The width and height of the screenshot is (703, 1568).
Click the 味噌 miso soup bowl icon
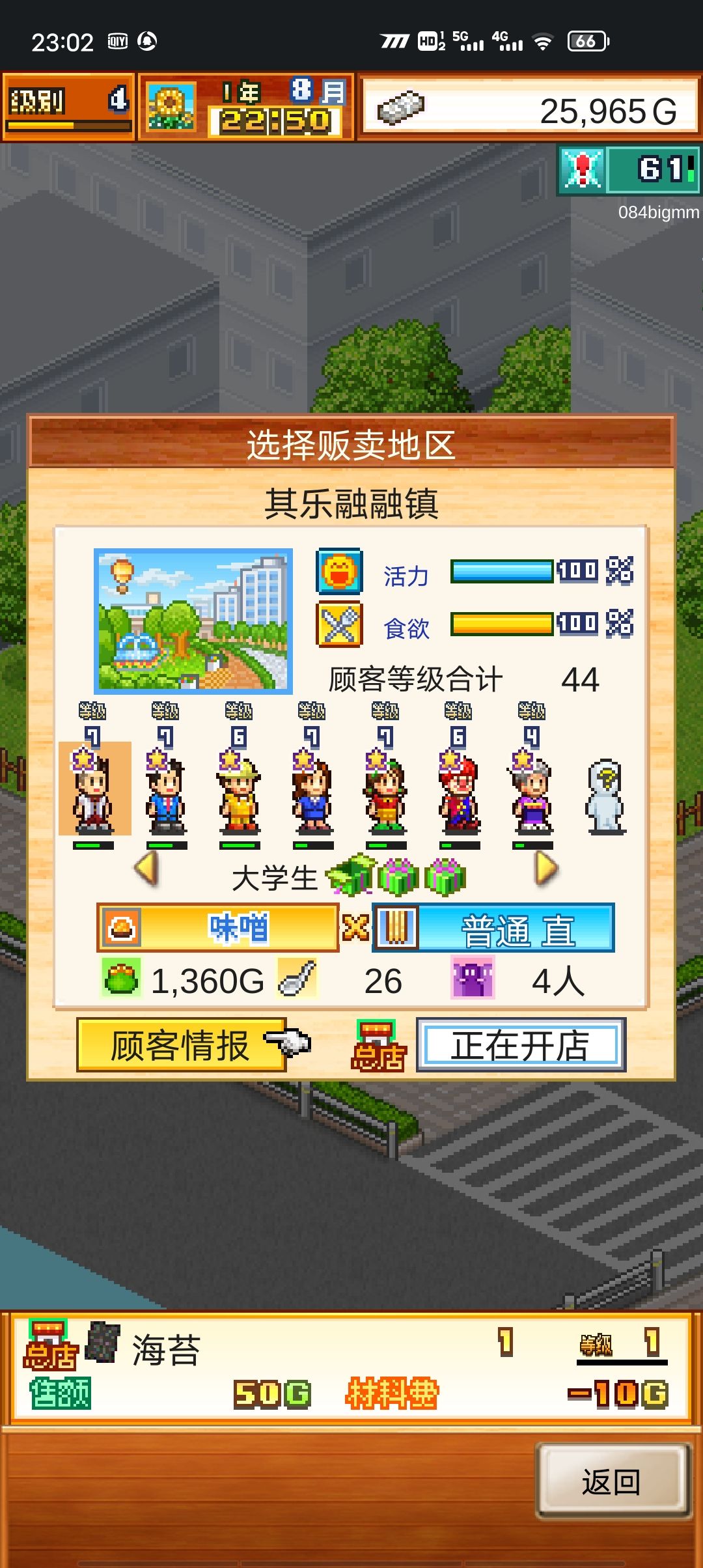(121, 928)
